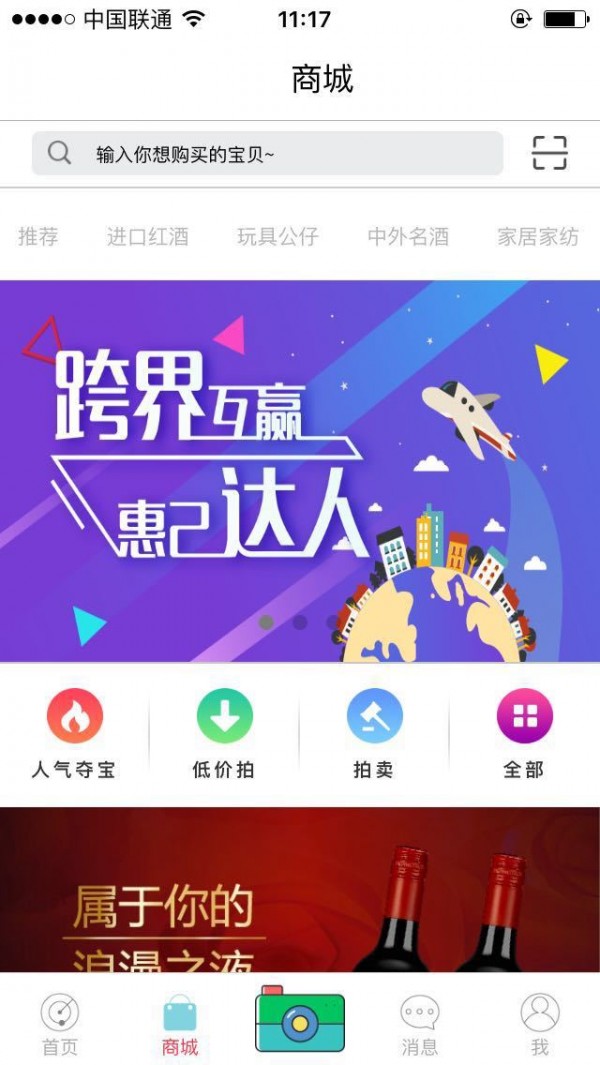600x1065 pixels.
Task: Switch to the 首页 home tab
Action: 60,1024
